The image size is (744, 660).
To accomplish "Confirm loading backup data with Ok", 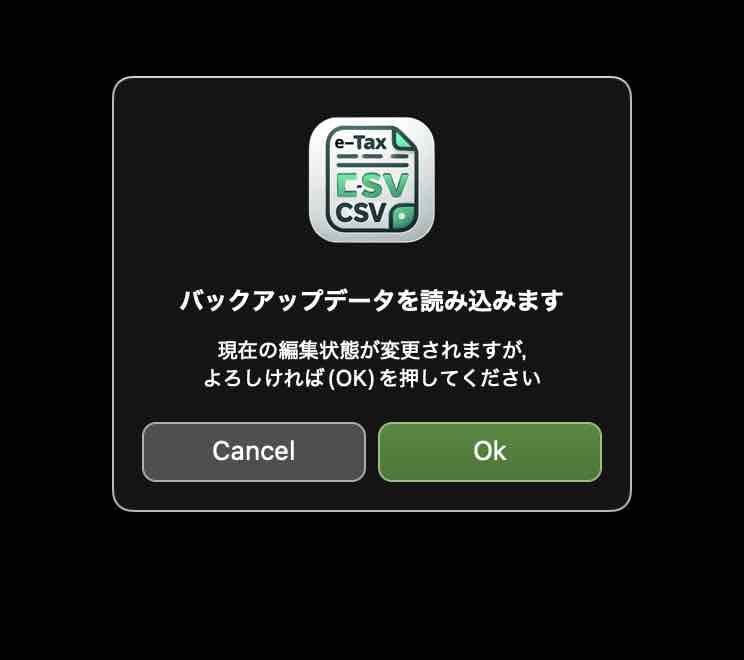I will [489, 452].
